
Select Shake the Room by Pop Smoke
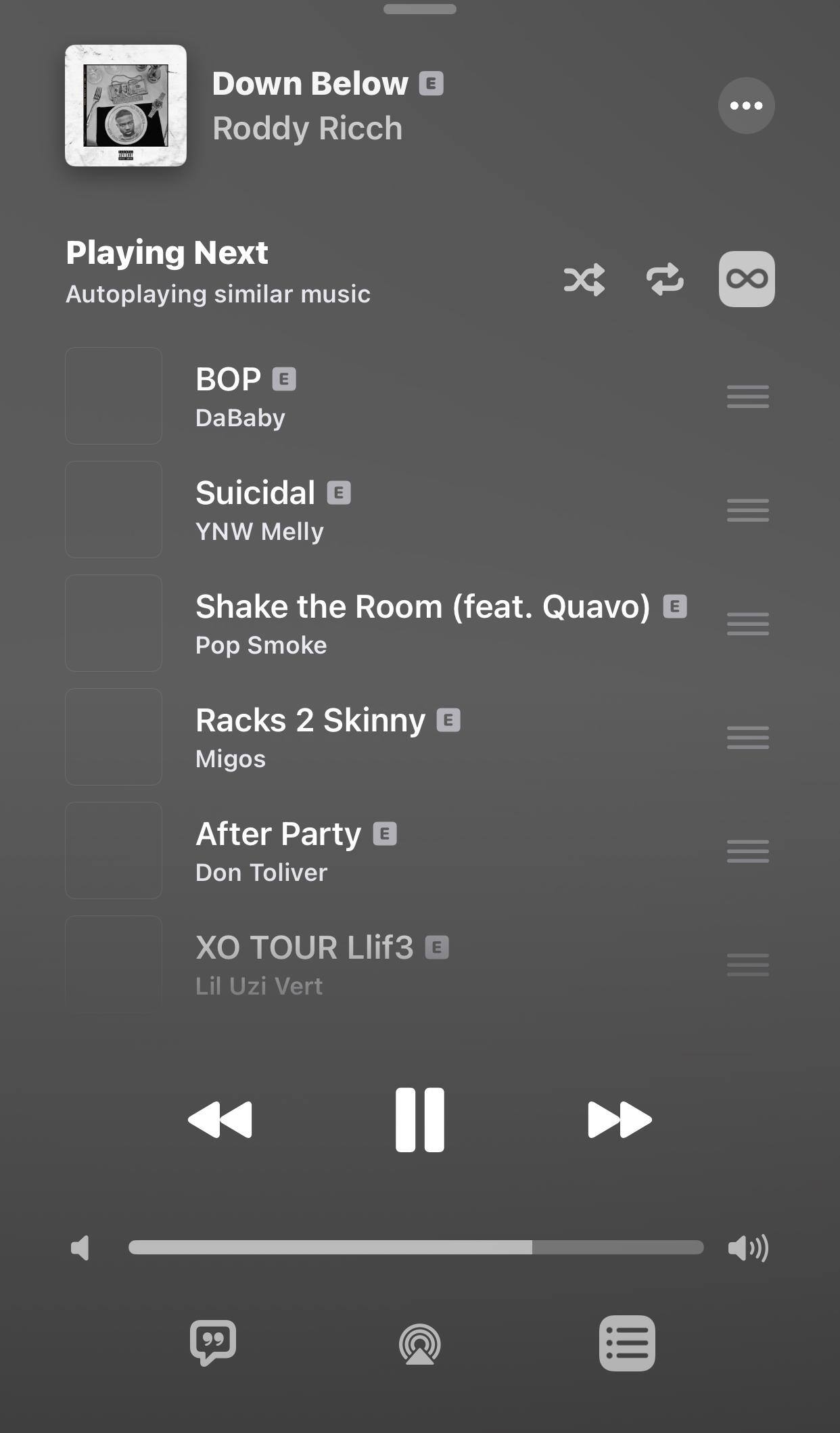click(x=379, y=624)
